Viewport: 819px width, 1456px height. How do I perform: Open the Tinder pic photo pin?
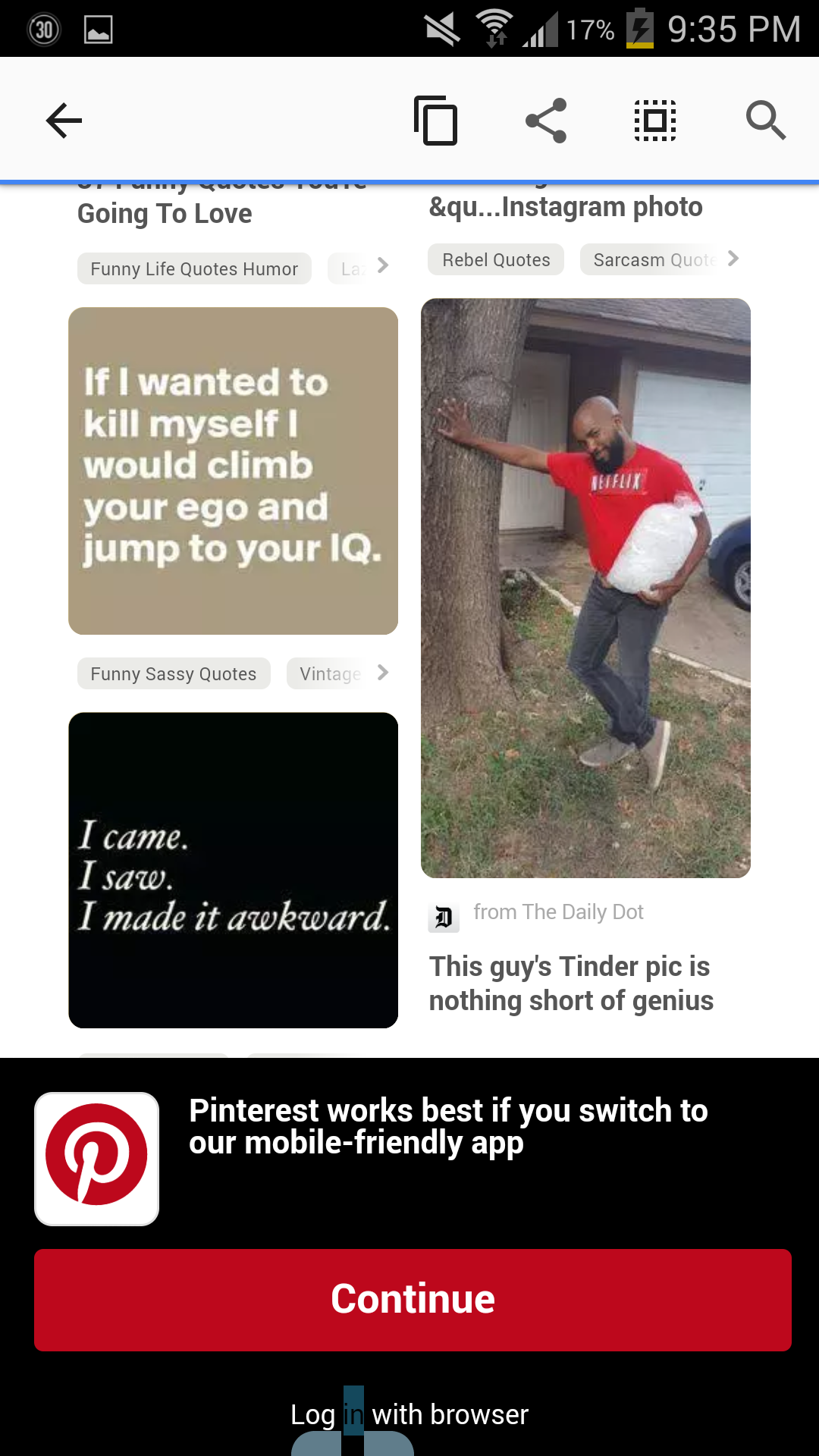(585, 588)
